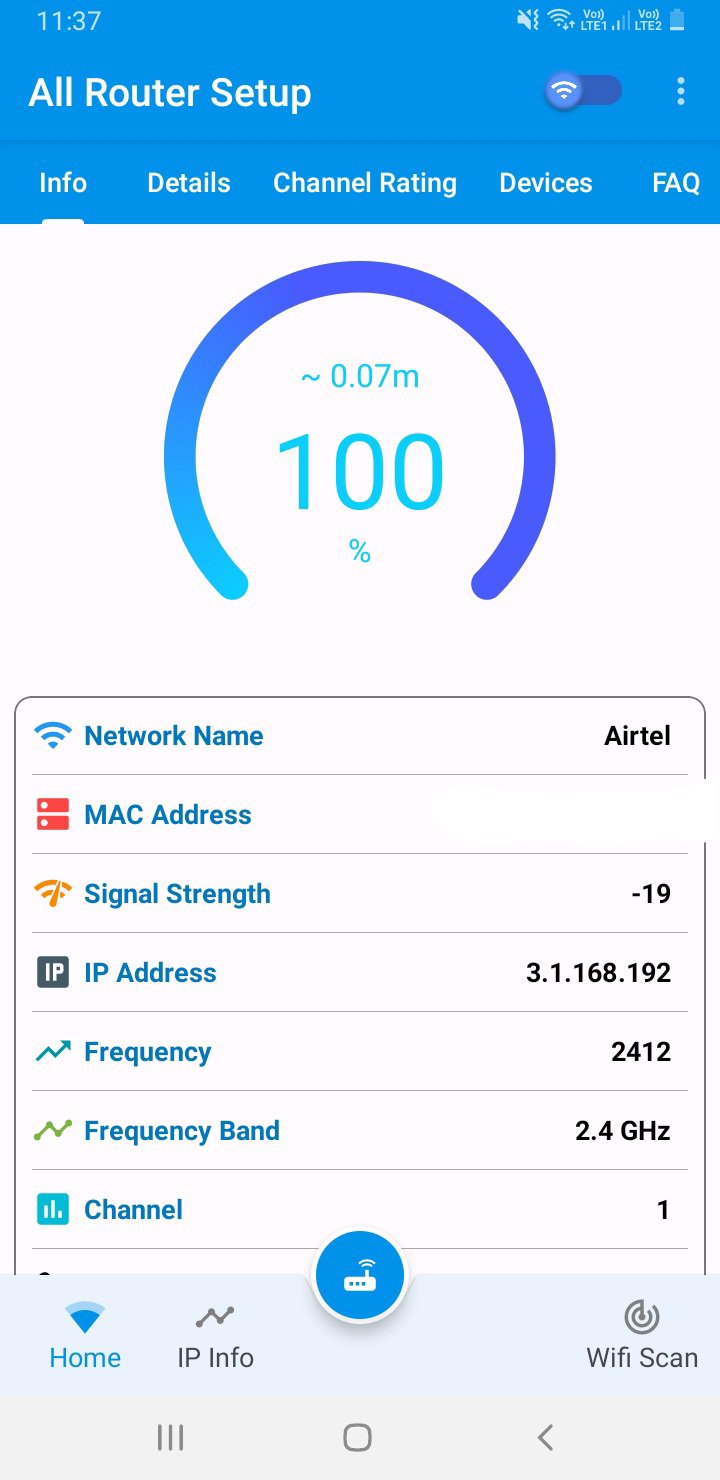Open the Channel Rating tab
The height and width of the screenshot is (1480, 720).
365,183
